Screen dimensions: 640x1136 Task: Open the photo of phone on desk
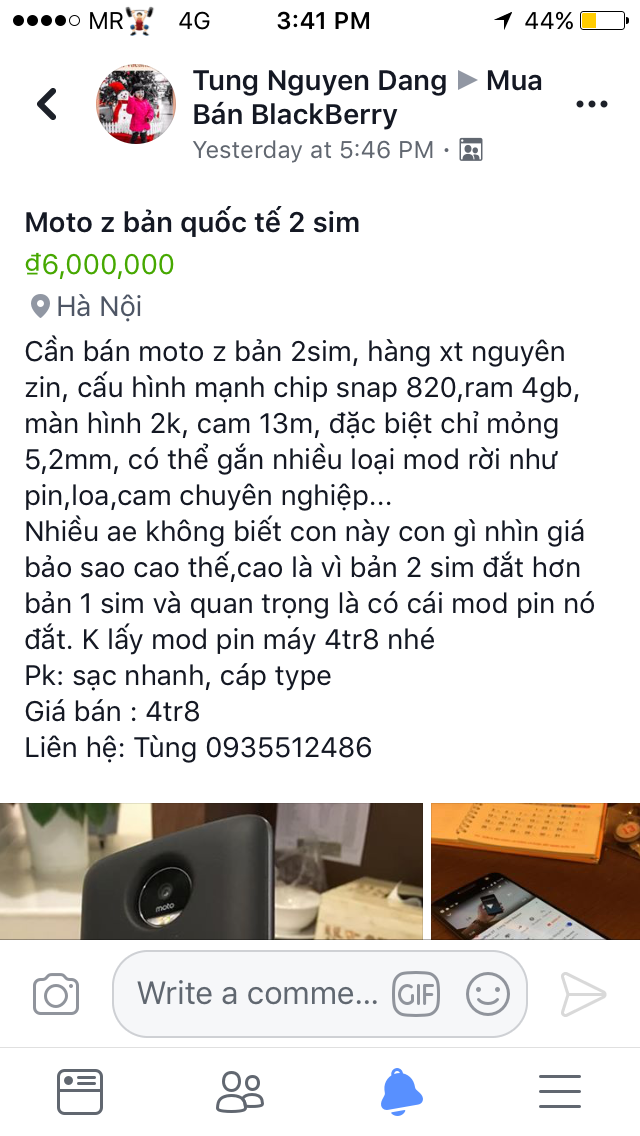click(535, 870)
